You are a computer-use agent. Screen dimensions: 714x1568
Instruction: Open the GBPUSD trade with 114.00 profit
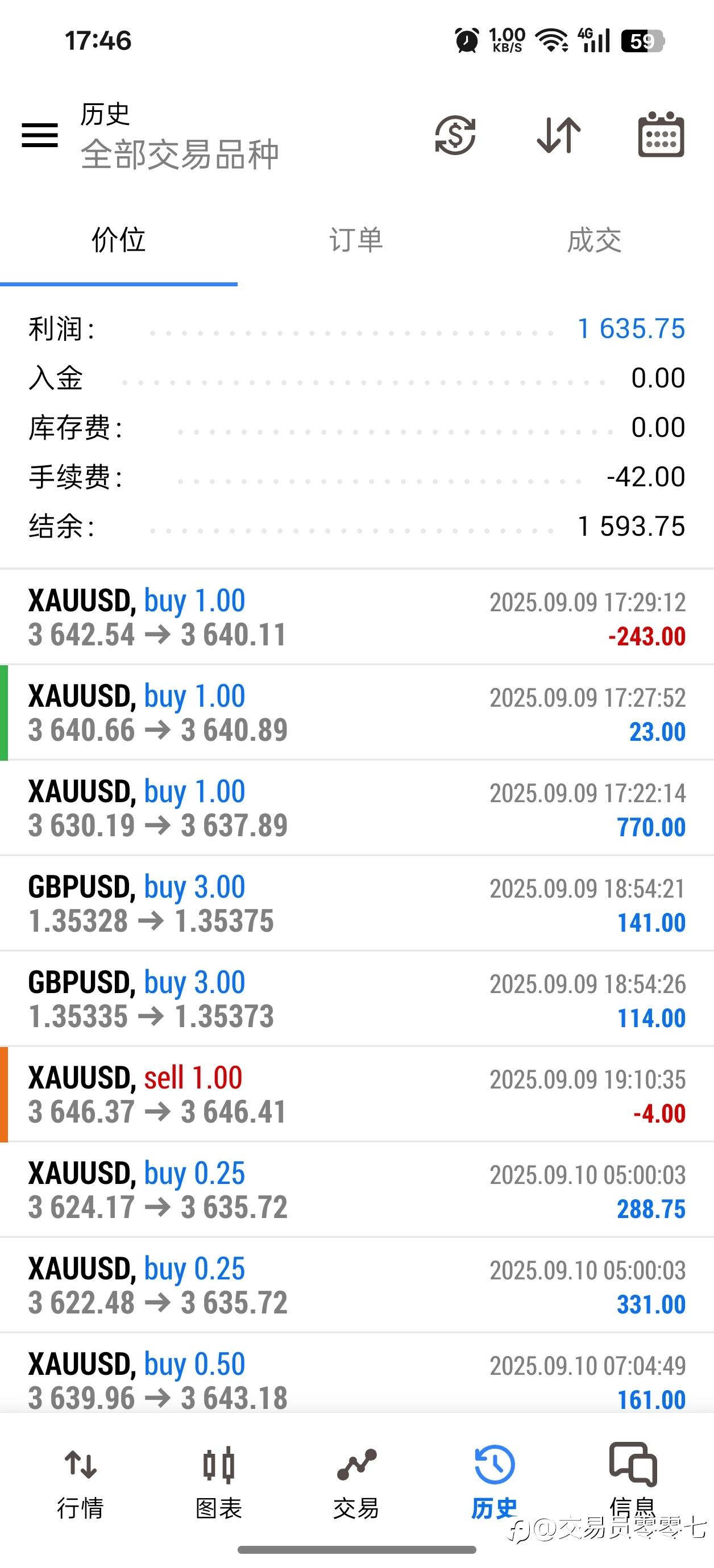(357, 999)
